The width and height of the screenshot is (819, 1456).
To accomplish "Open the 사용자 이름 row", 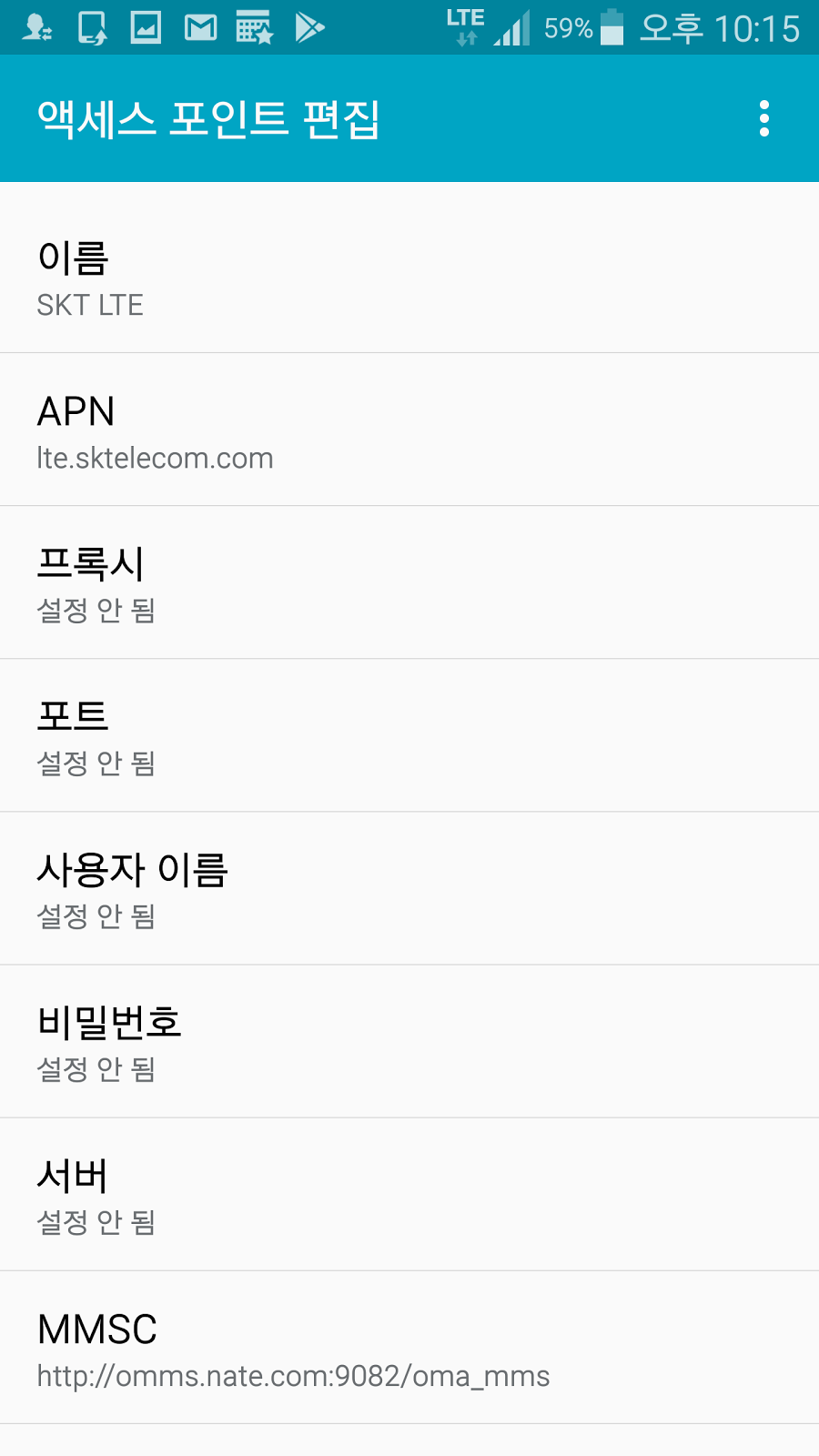I will click(x=409, y=888).
